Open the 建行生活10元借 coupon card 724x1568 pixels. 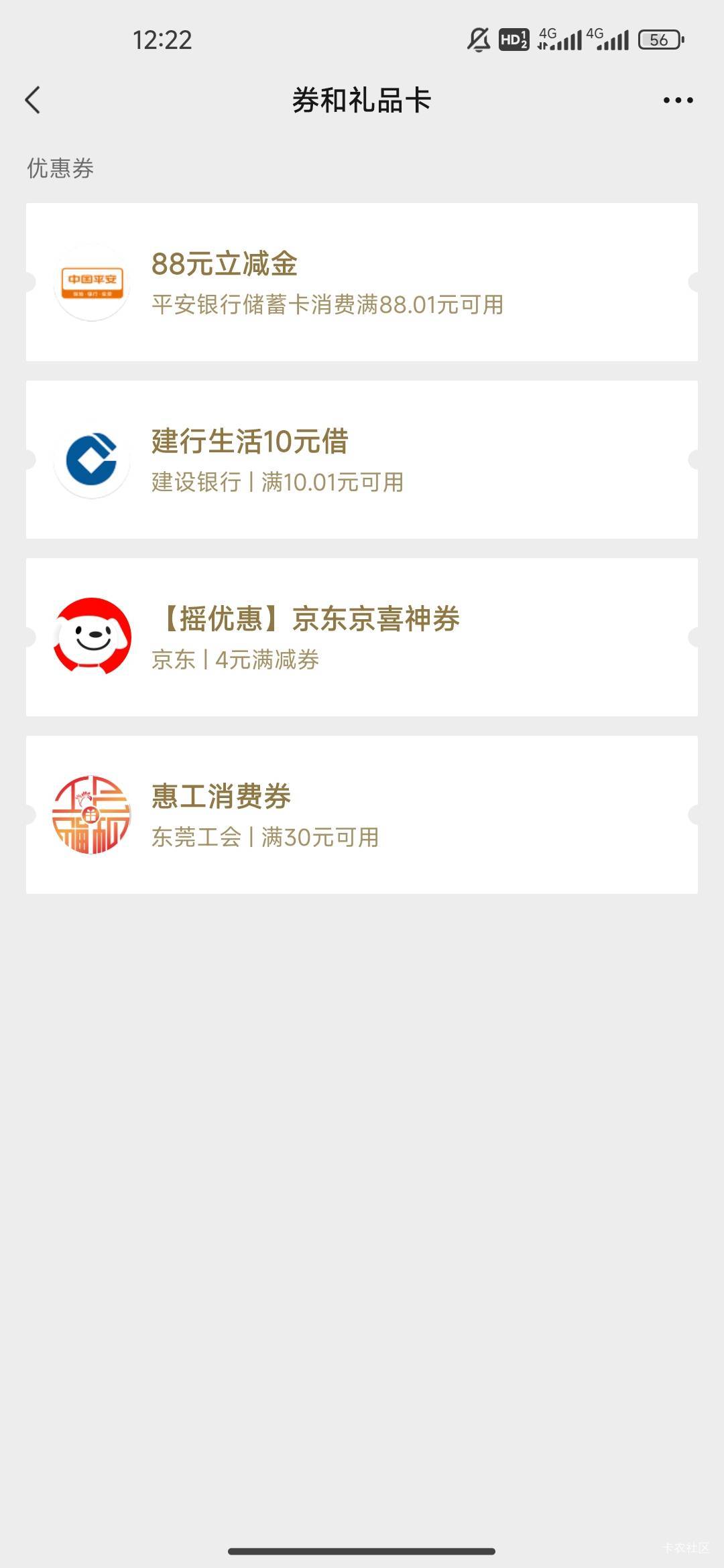[362, 460]
